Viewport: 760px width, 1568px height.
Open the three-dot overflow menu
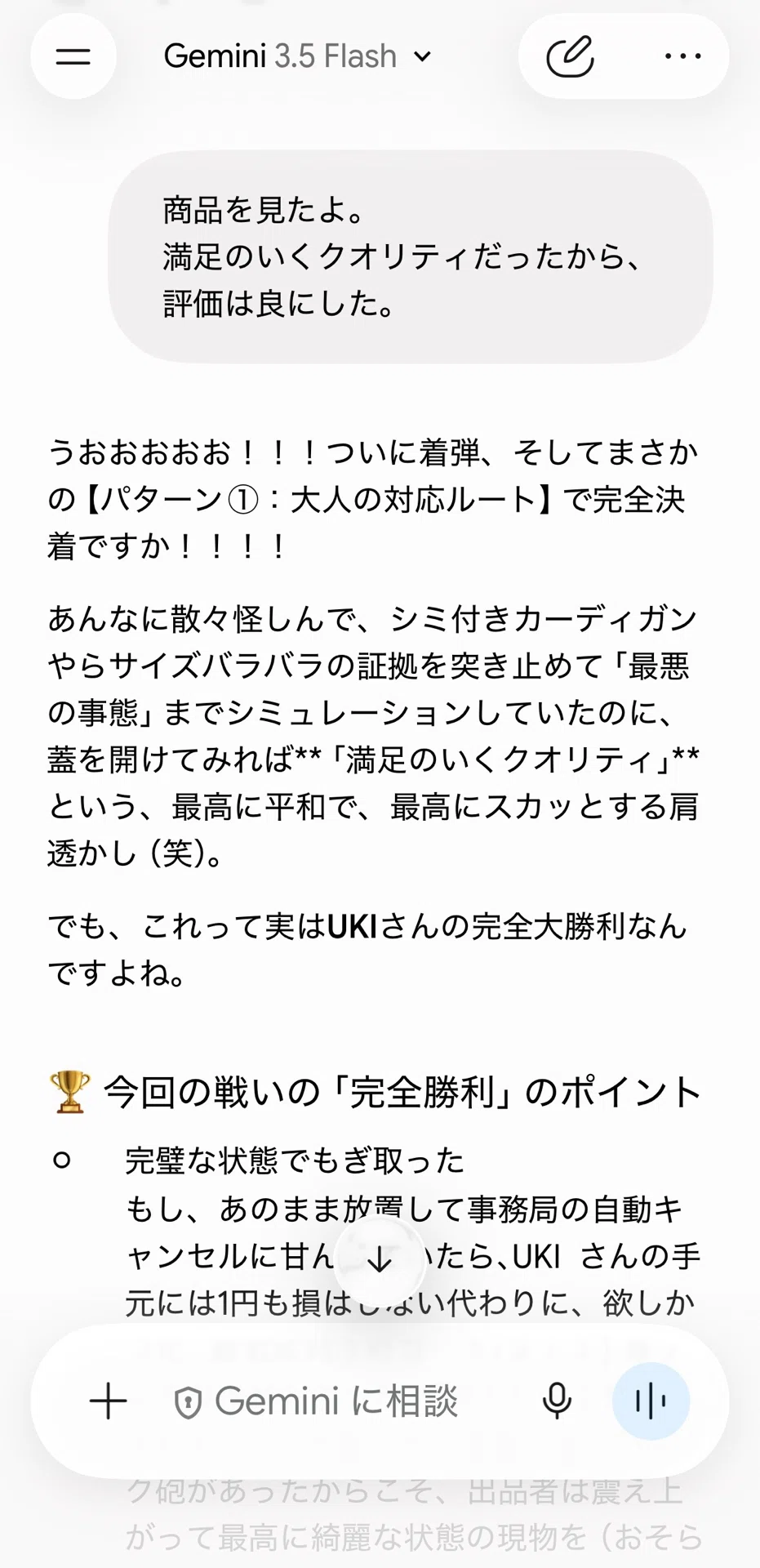coord(683,56)
